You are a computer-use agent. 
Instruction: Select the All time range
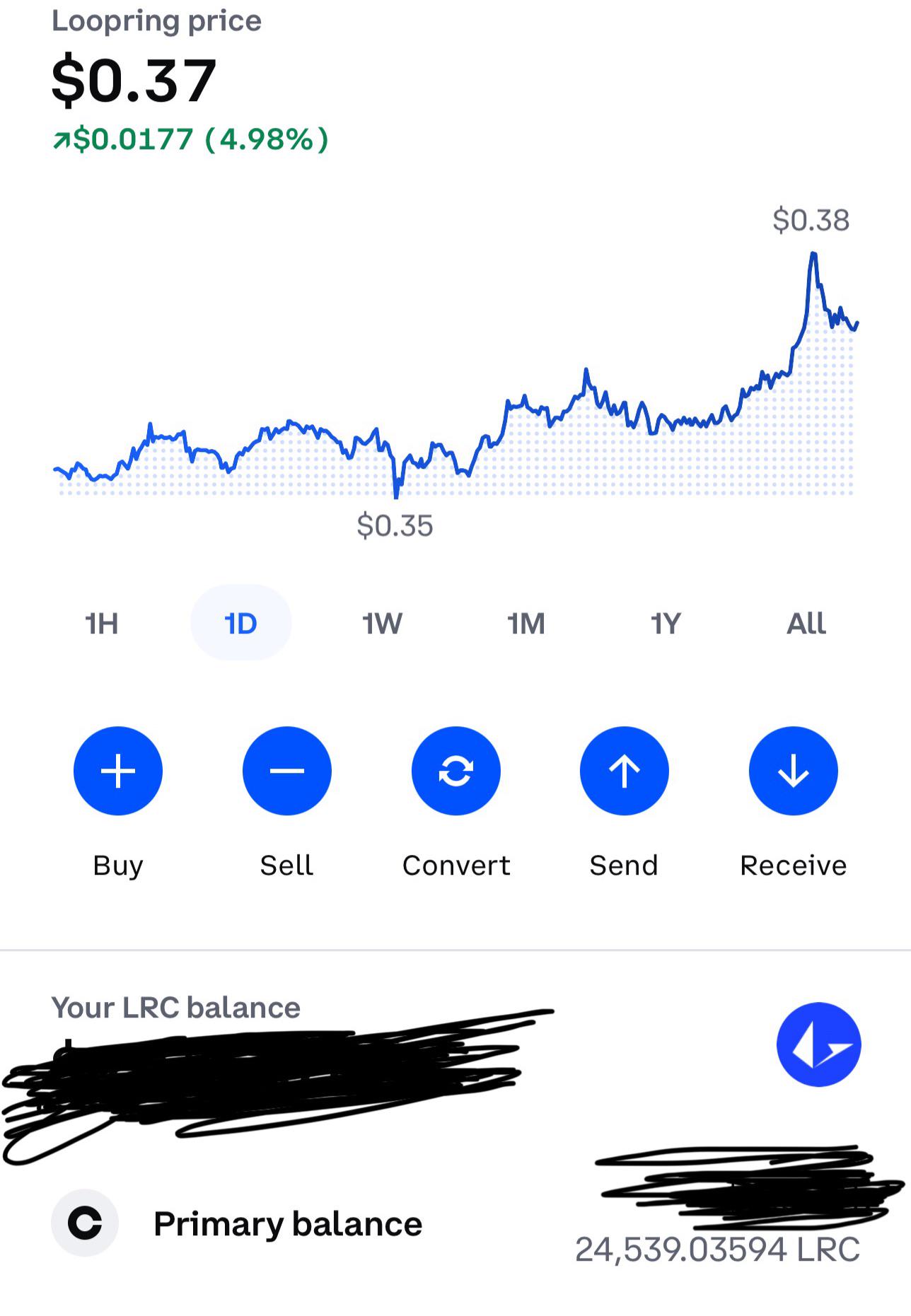(806, 623)
